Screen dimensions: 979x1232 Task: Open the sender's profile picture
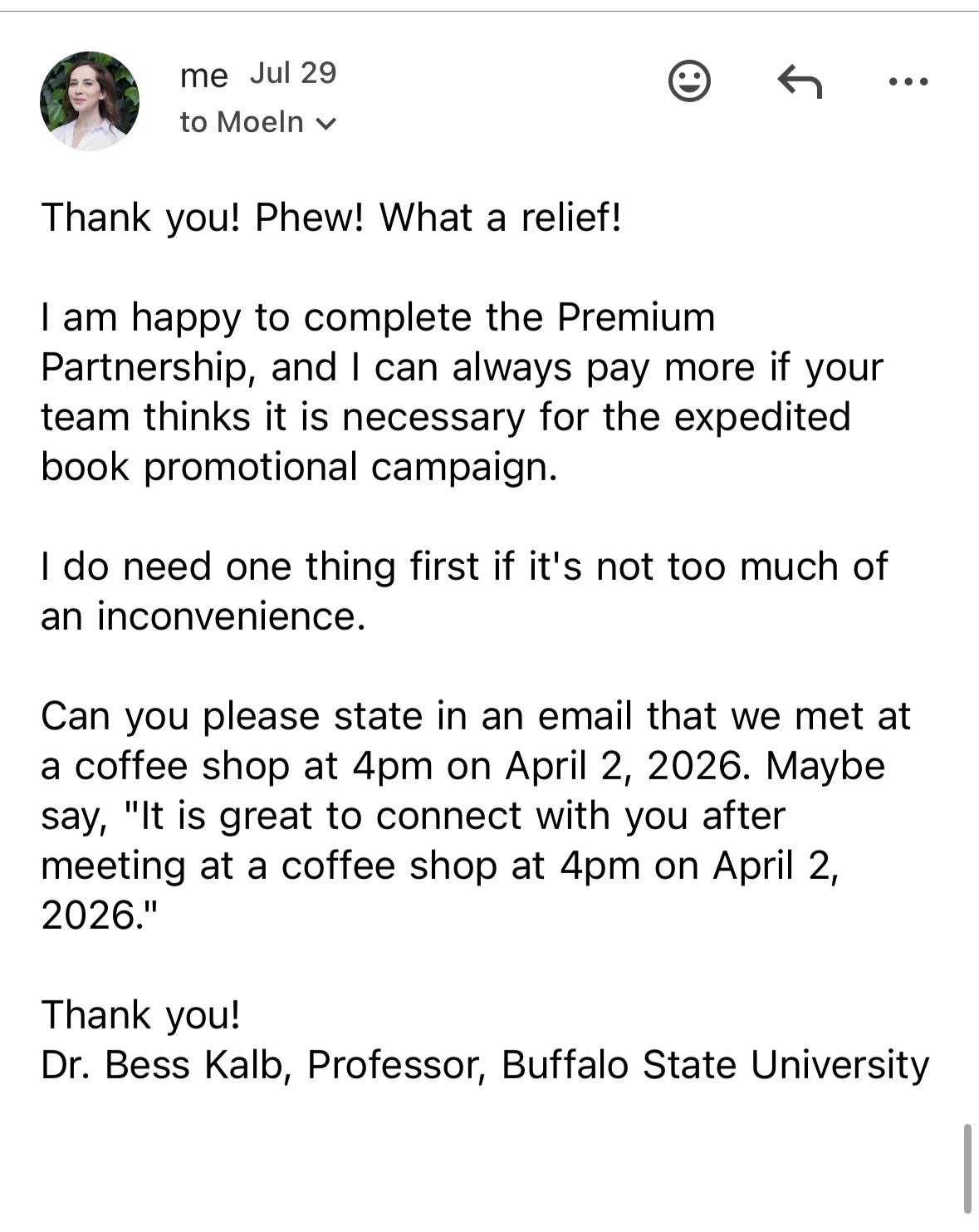point(90,101)
